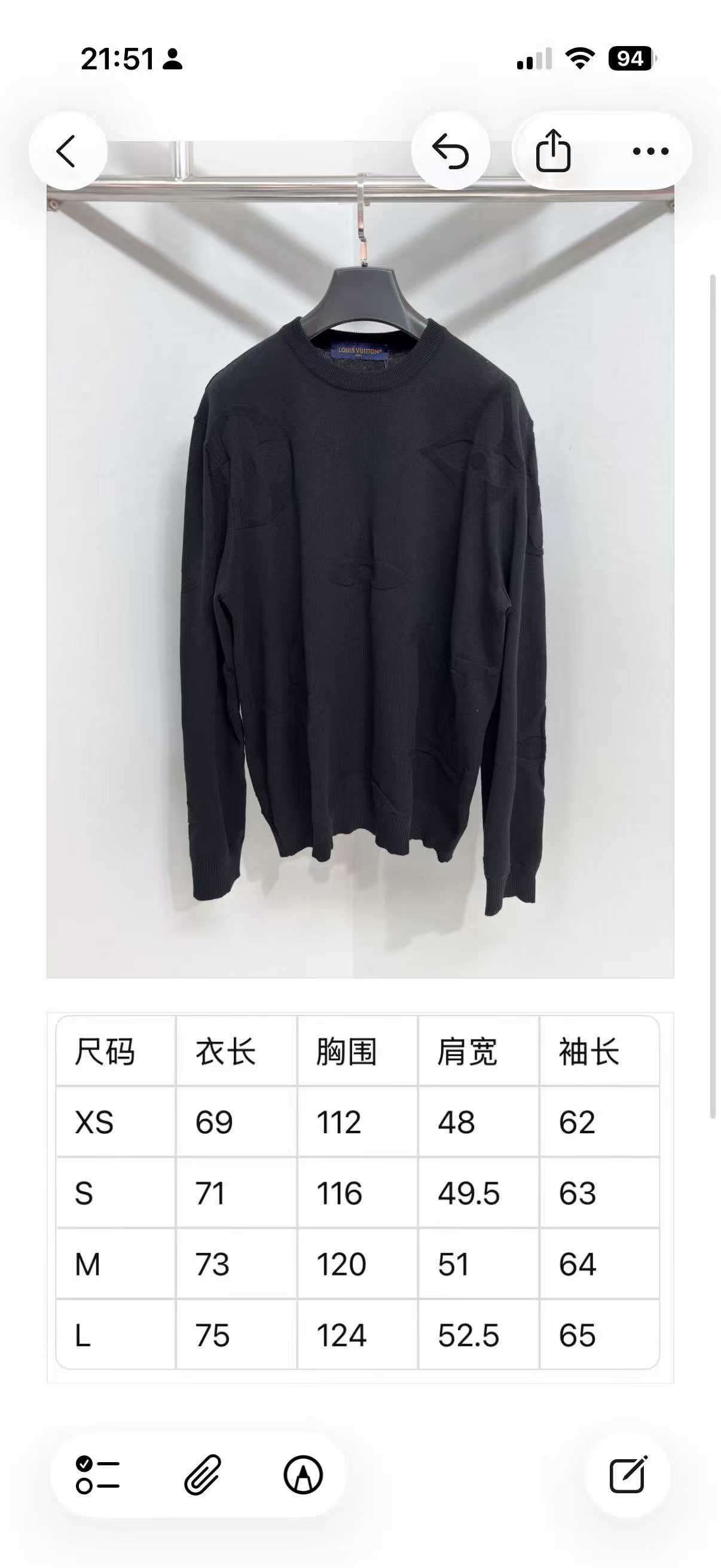Add a checklist to the note
Image resolution: width=721 pixels, height=1568 pixels.
point(97,1474)
